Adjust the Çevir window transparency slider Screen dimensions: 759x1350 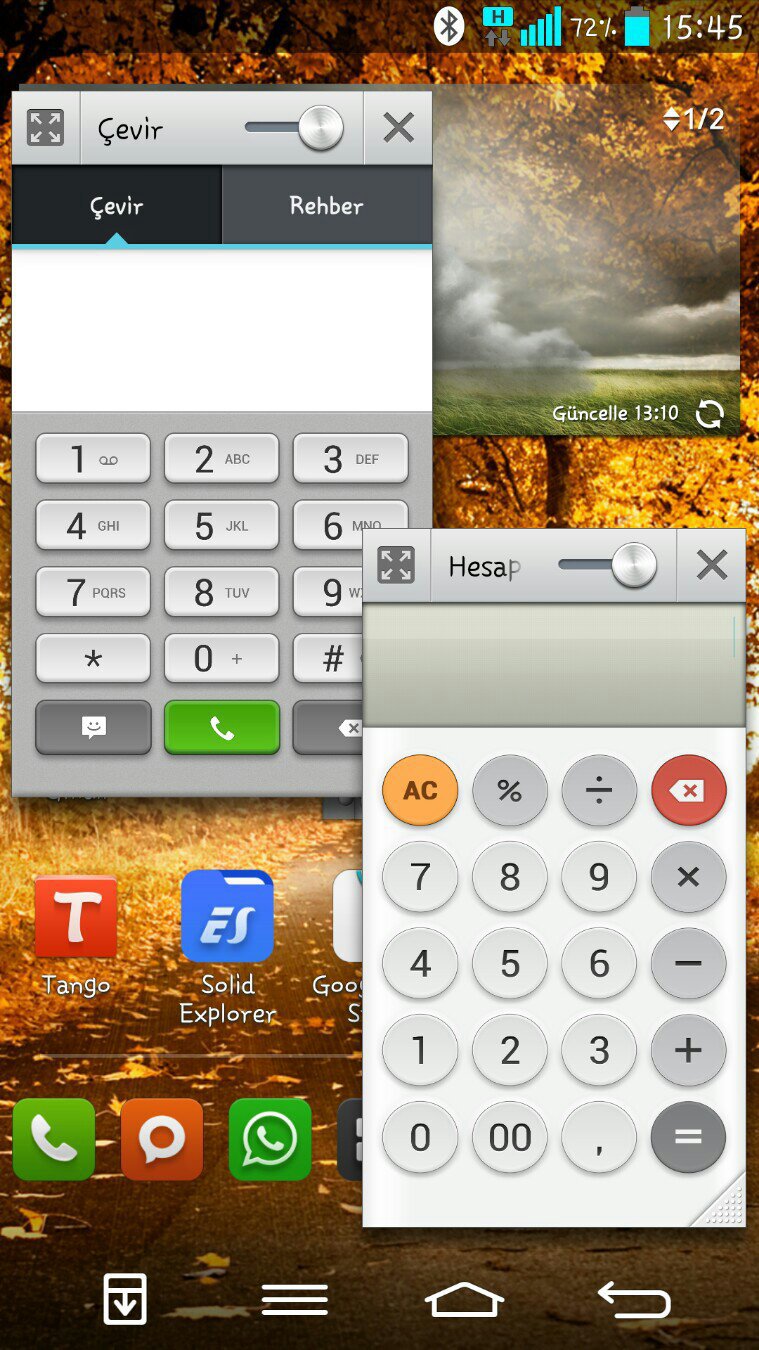pos(320,128)
